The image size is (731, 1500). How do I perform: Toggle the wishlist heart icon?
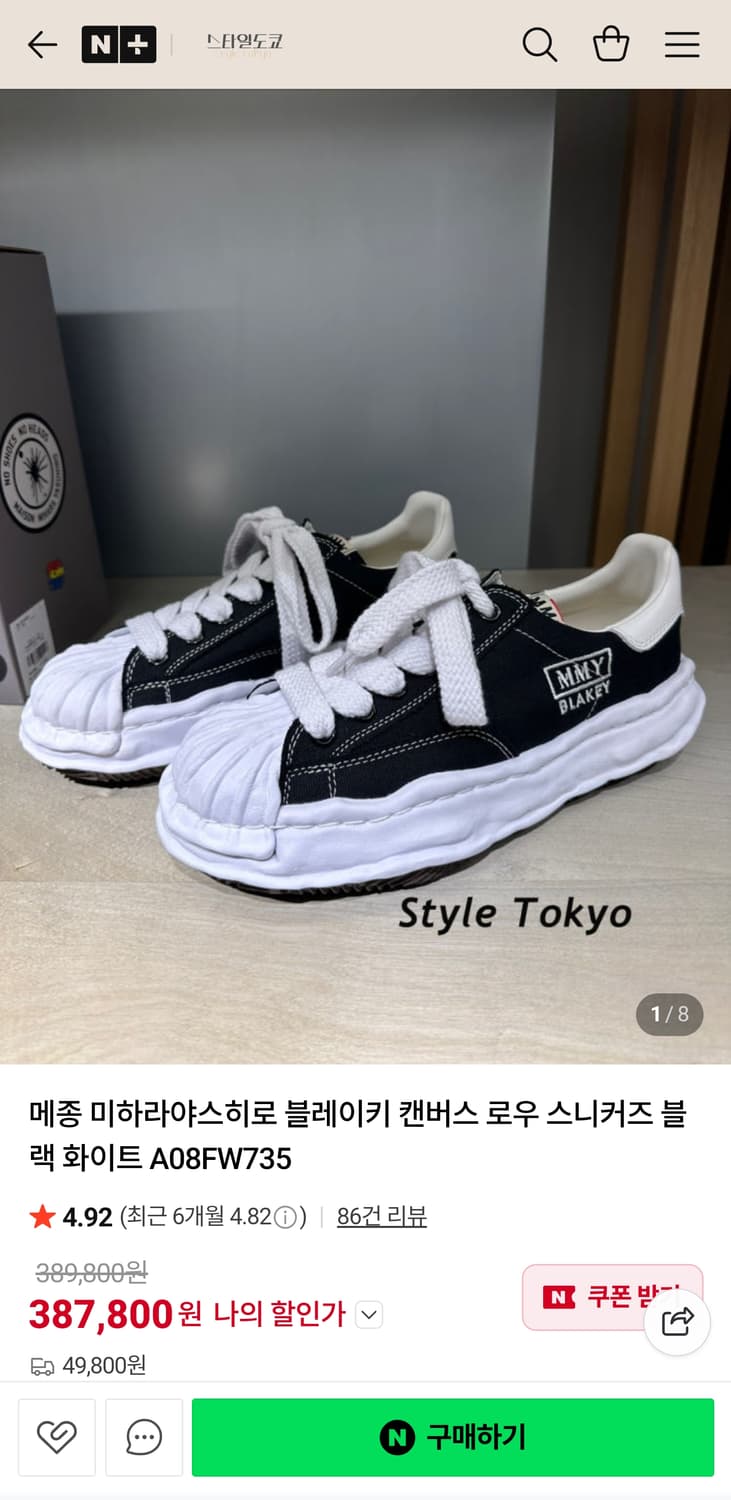pos(57,1437)
